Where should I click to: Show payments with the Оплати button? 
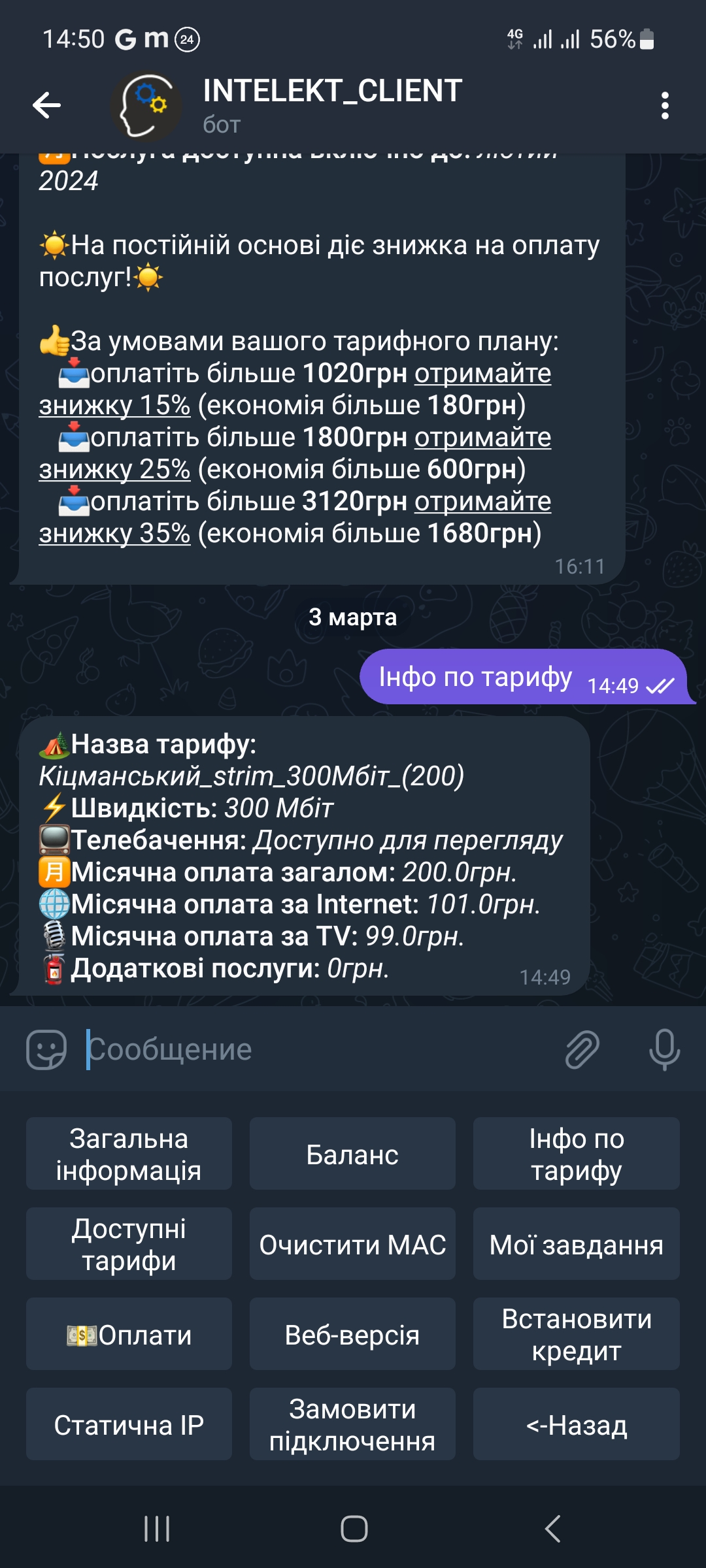pyautogui.click(x=129, y=1334)
